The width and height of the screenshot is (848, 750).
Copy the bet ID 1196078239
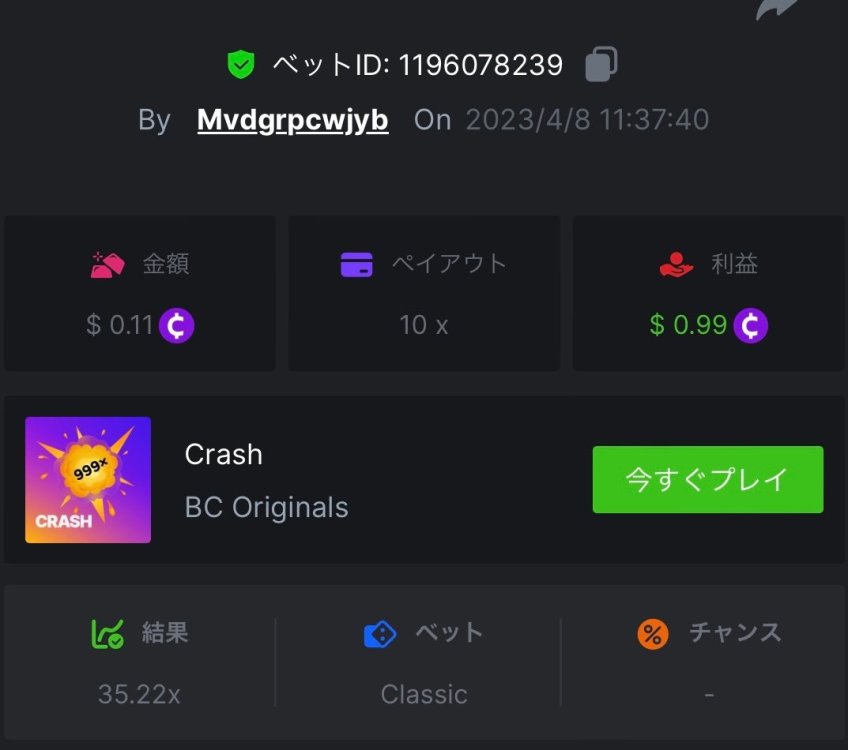coord(600,65)
